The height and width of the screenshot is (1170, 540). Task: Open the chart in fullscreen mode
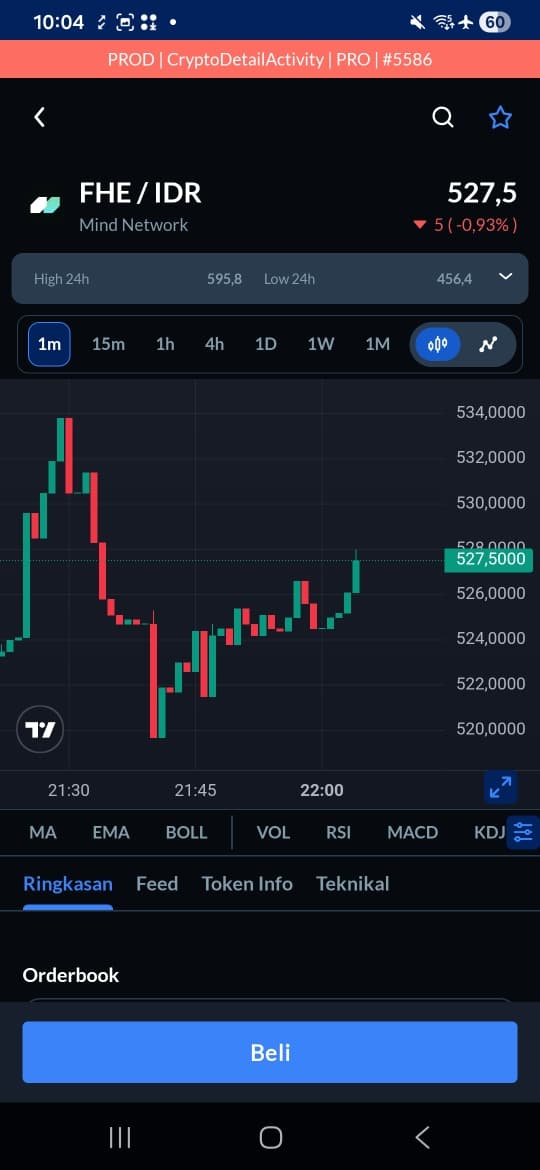(500, 787)
